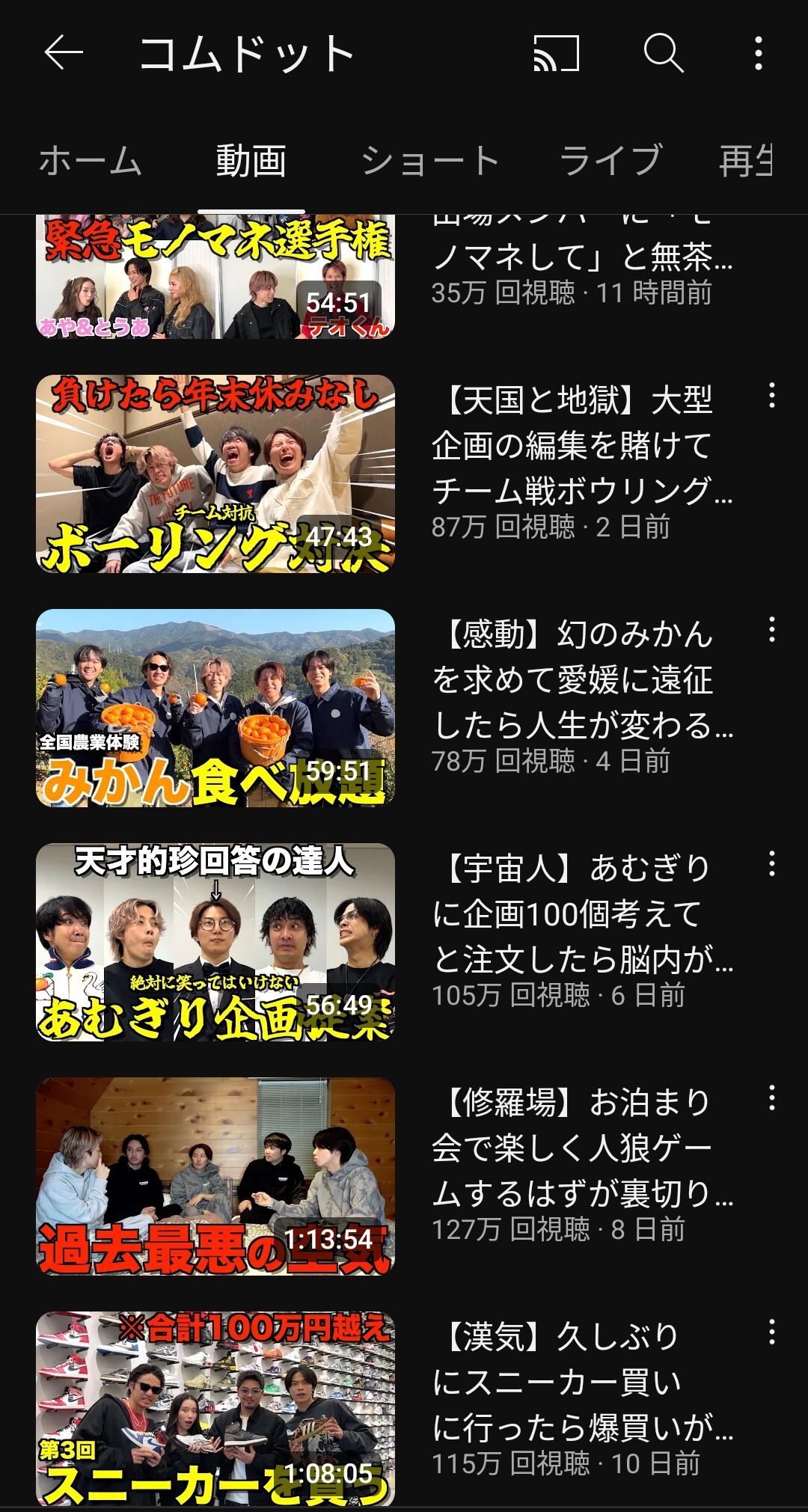
Task: Switch to the ホーム tab
Action: coord(90,161)
